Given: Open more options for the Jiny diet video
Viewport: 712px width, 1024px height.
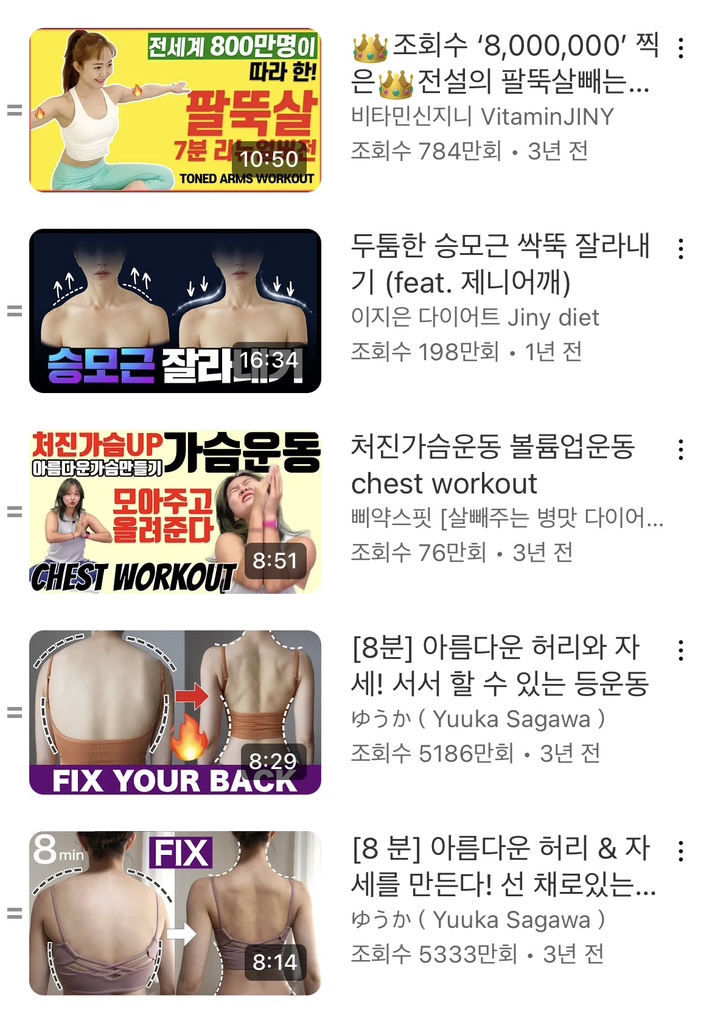Looking at the screenshot, I should [x=681, y=248].
